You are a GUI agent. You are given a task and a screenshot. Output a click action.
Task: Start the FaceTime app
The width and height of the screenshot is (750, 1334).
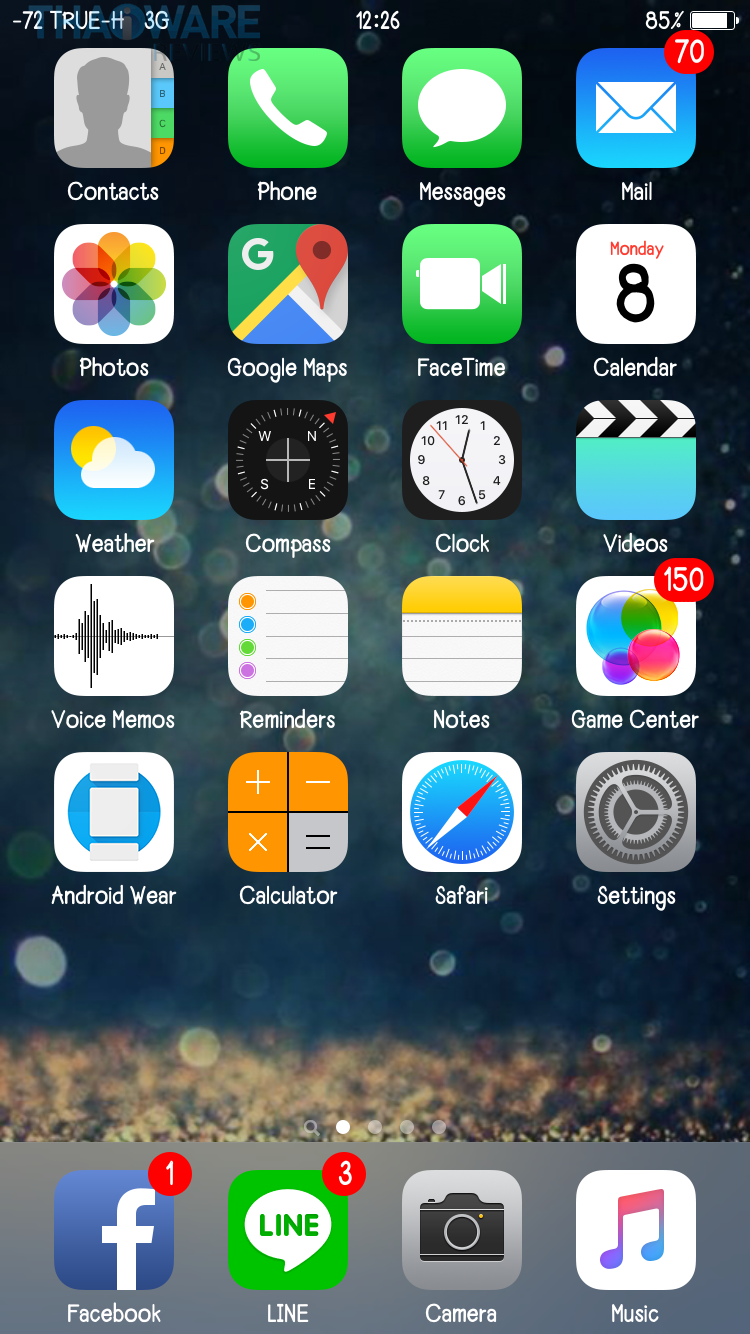point(462,284)
